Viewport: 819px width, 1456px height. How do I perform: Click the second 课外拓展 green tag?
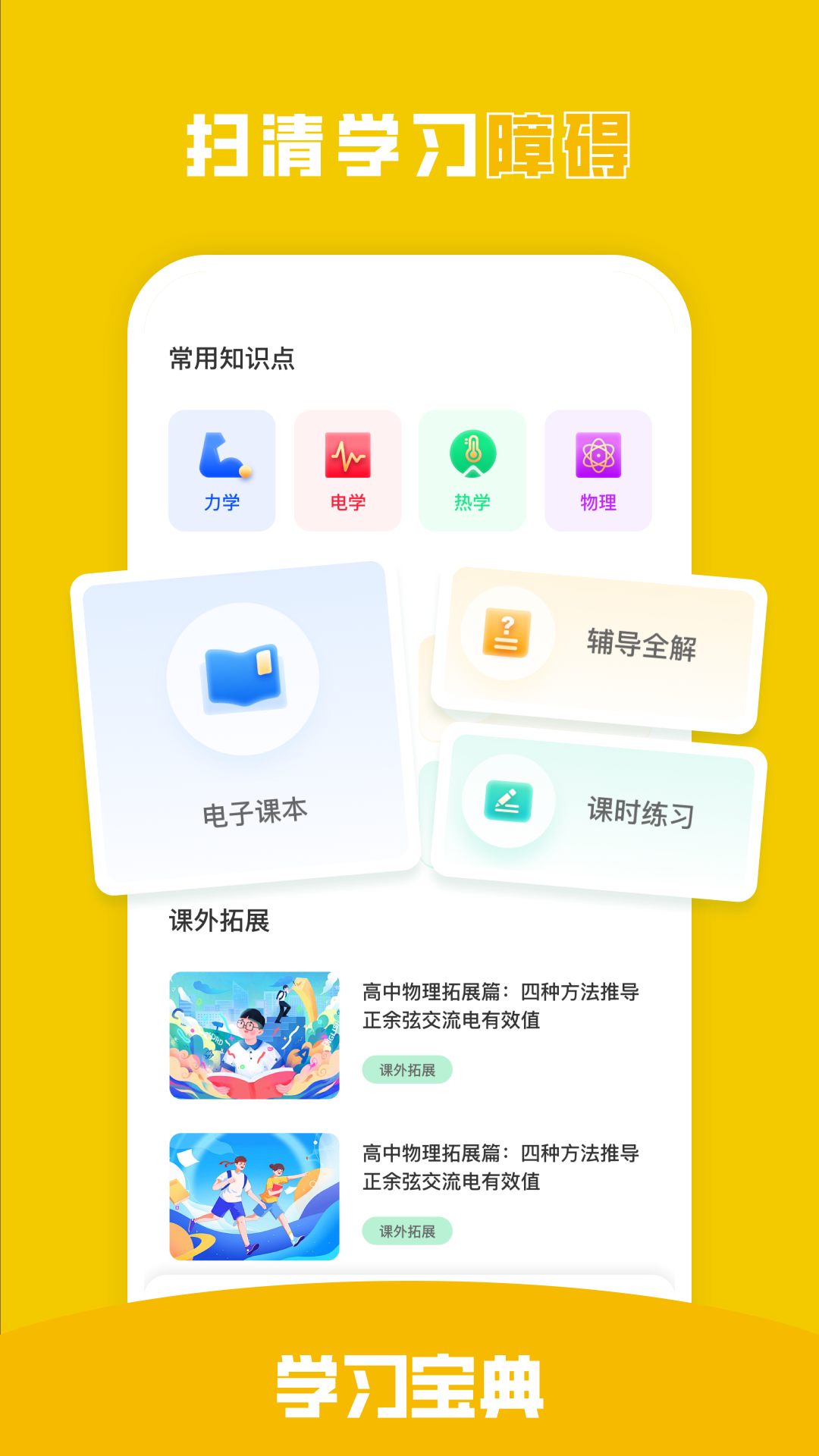coord(408,1228)
